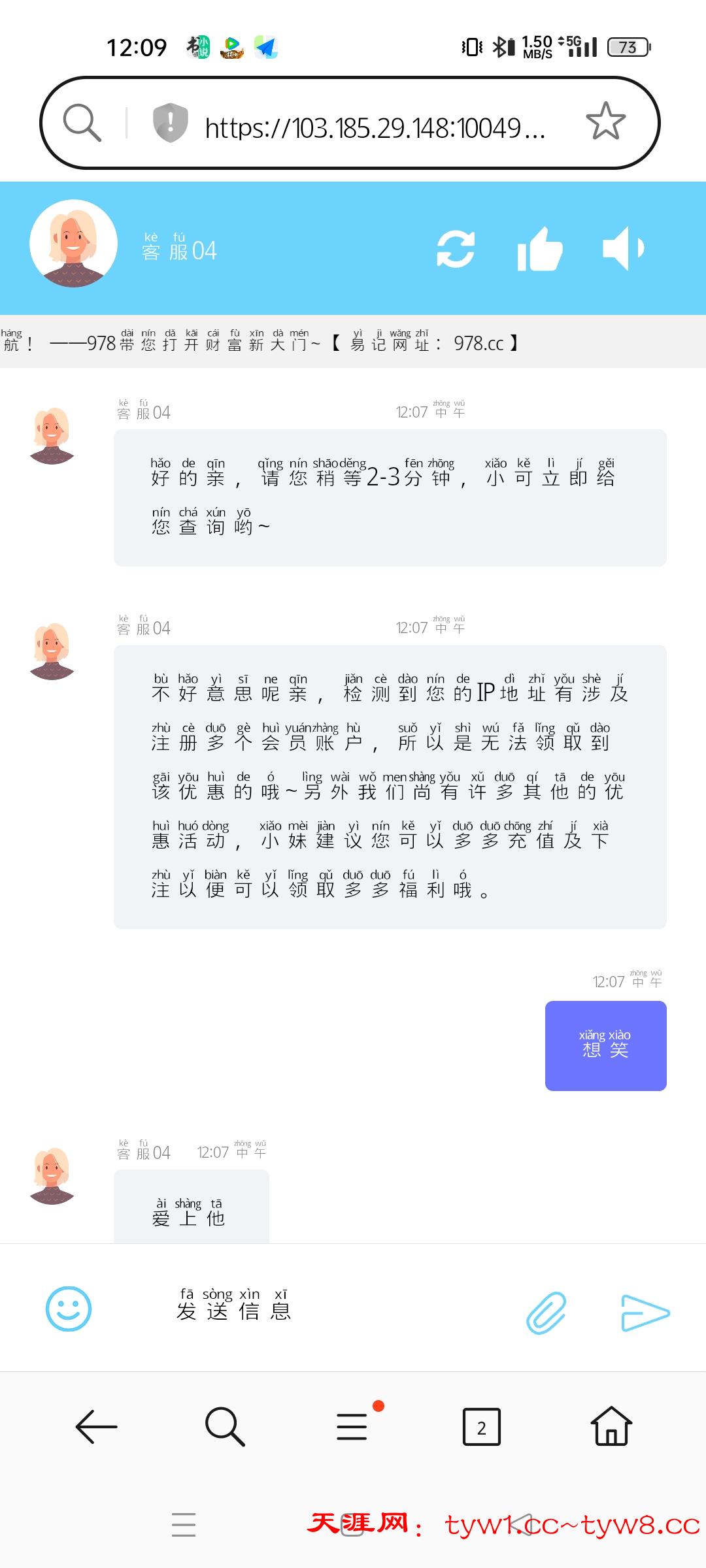Open the emoji picker
Viewport: 706px width, 1568px height.
pyautogui.click(x=69, y=1309)
